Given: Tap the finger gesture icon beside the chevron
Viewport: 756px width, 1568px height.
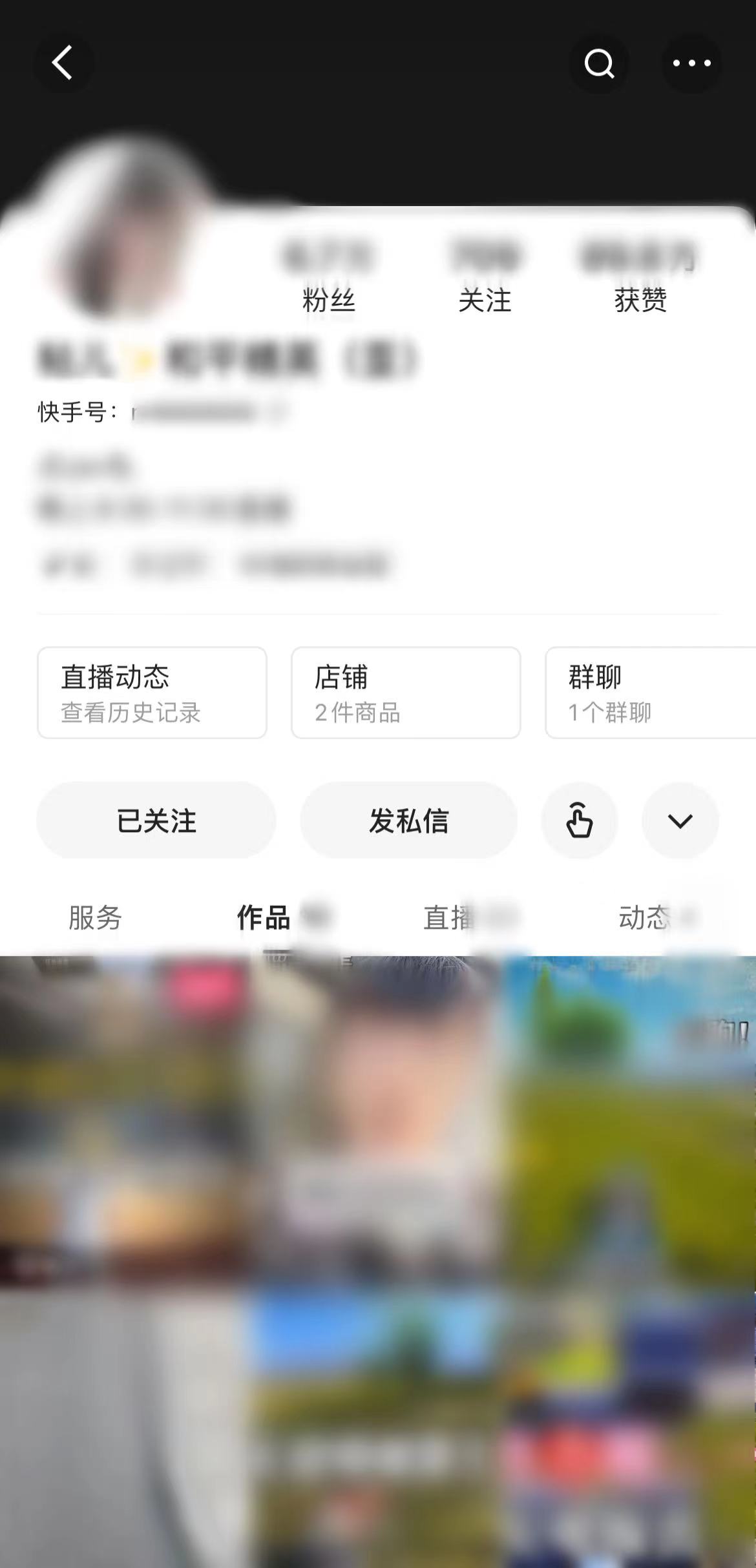Looking at the screenshot, I should 579,820.
